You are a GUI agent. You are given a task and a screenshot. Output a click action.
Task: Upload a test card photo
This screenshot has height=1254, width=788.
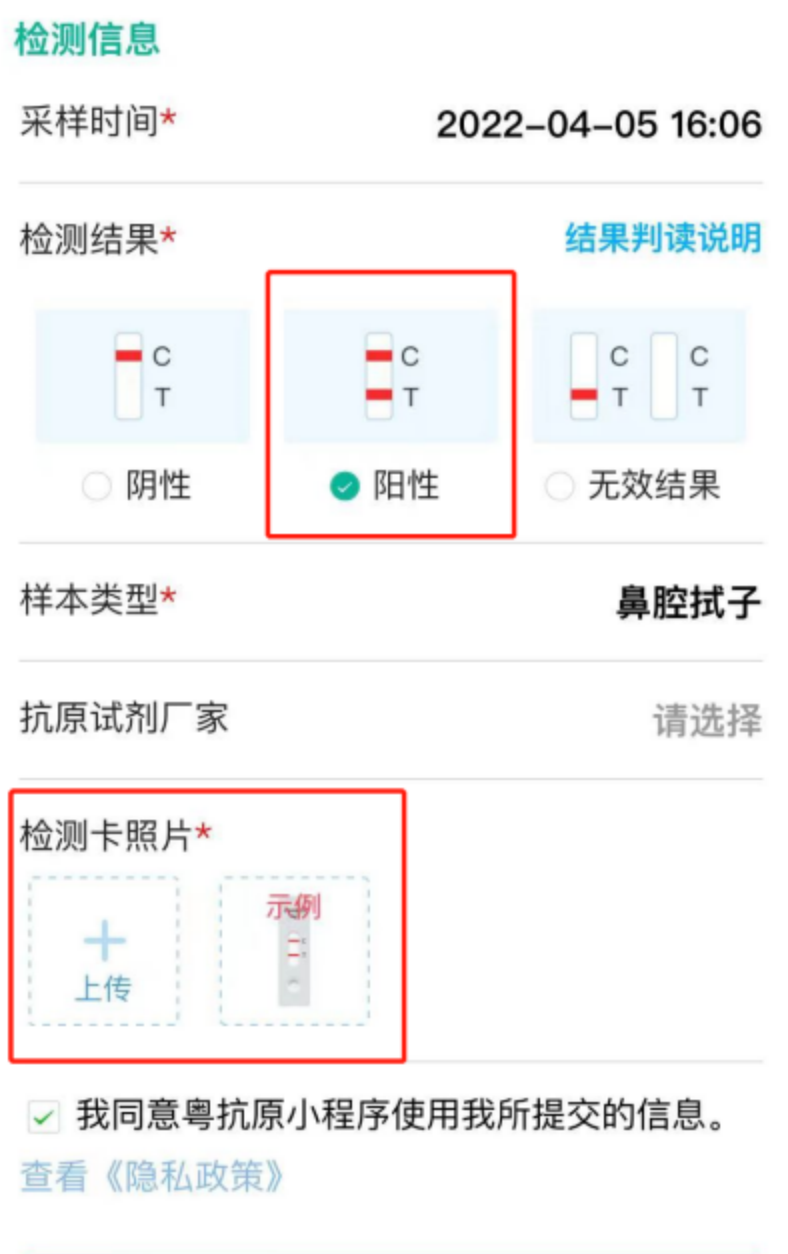104,951
